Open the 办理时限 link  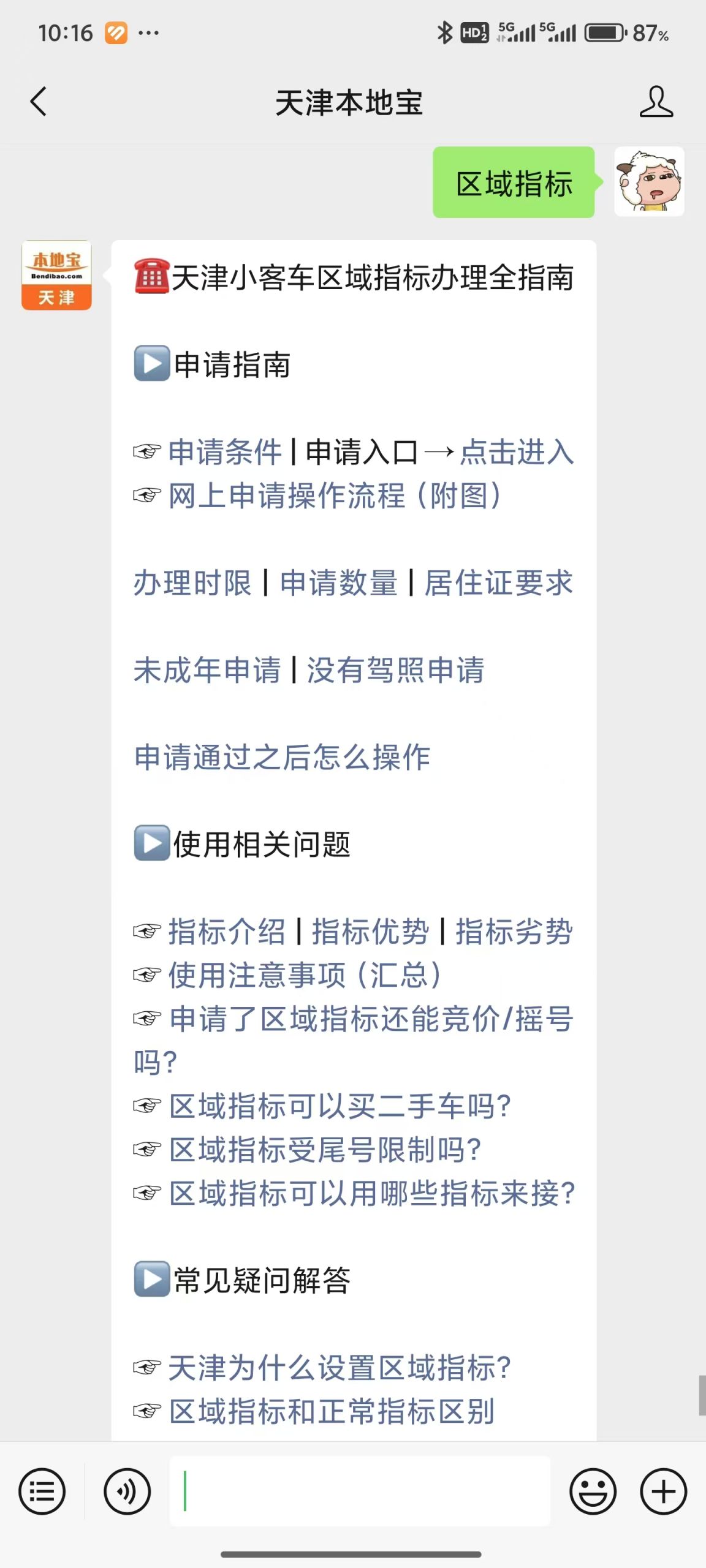(x=192, y=582)
